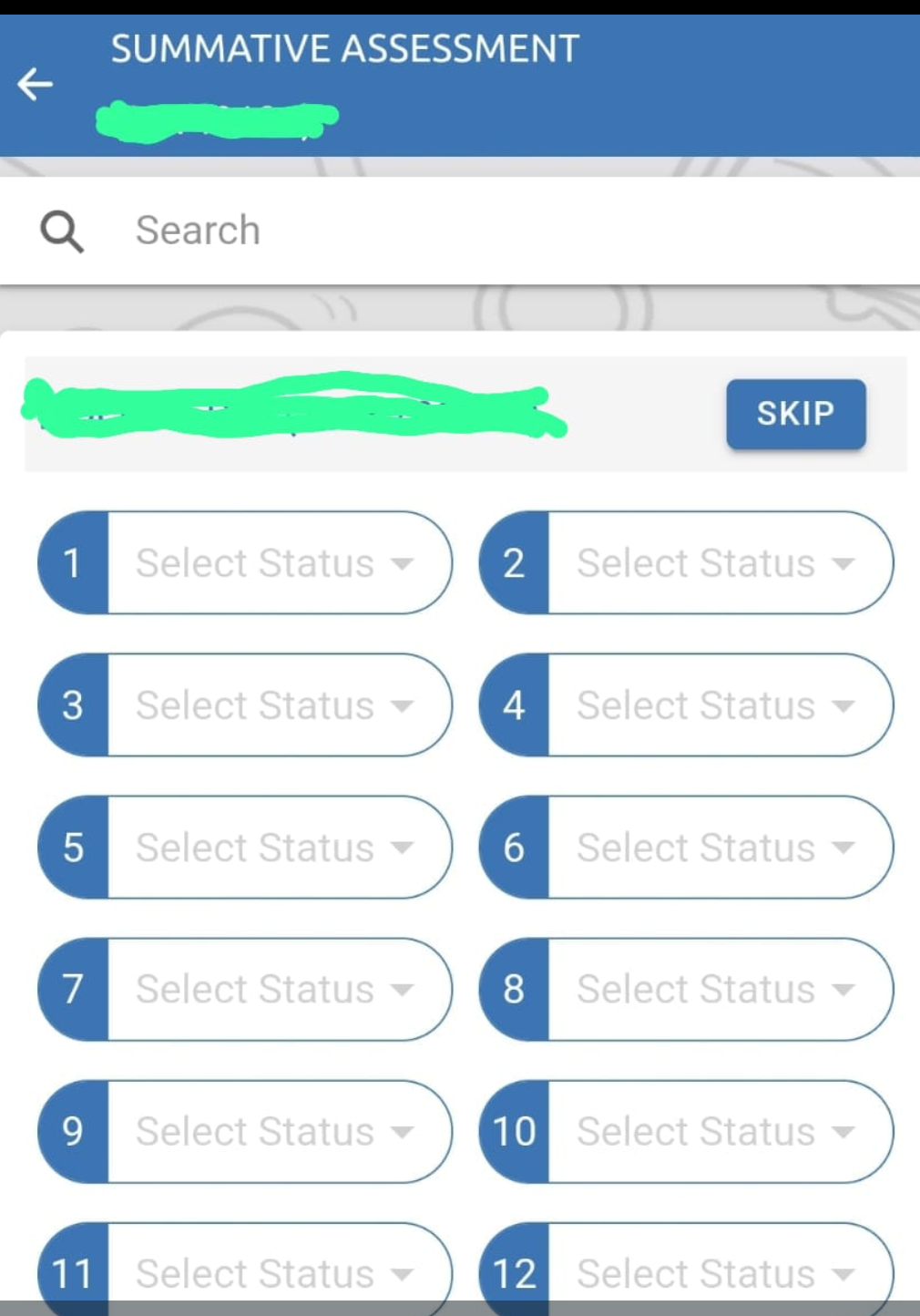Pick a status for question 9

(x=273, y=1132)
